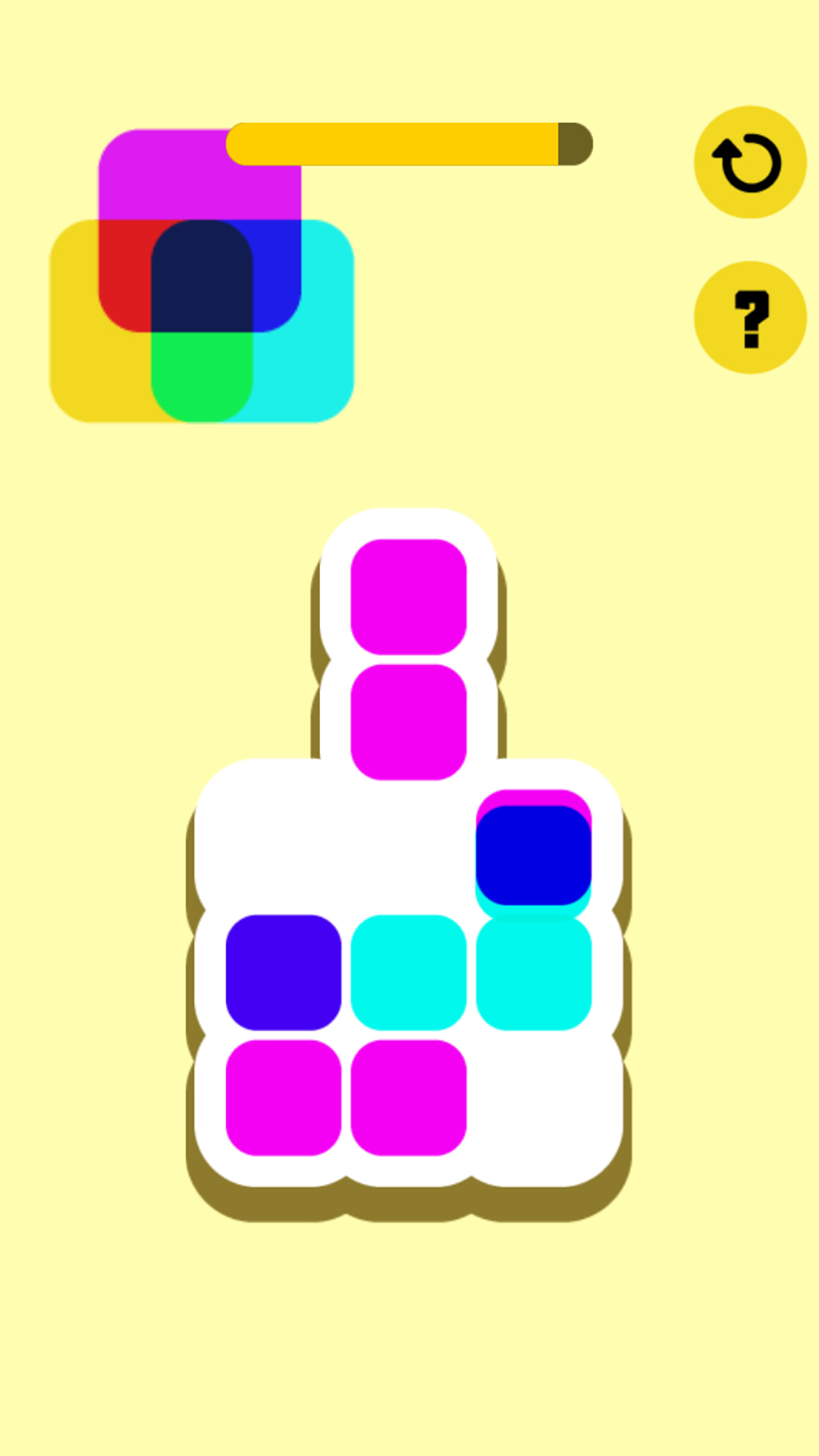Select the cyan tile beside the purple tile
Image resolution: width=819 pixels, height=1456 pixels.
pos(408,972)
